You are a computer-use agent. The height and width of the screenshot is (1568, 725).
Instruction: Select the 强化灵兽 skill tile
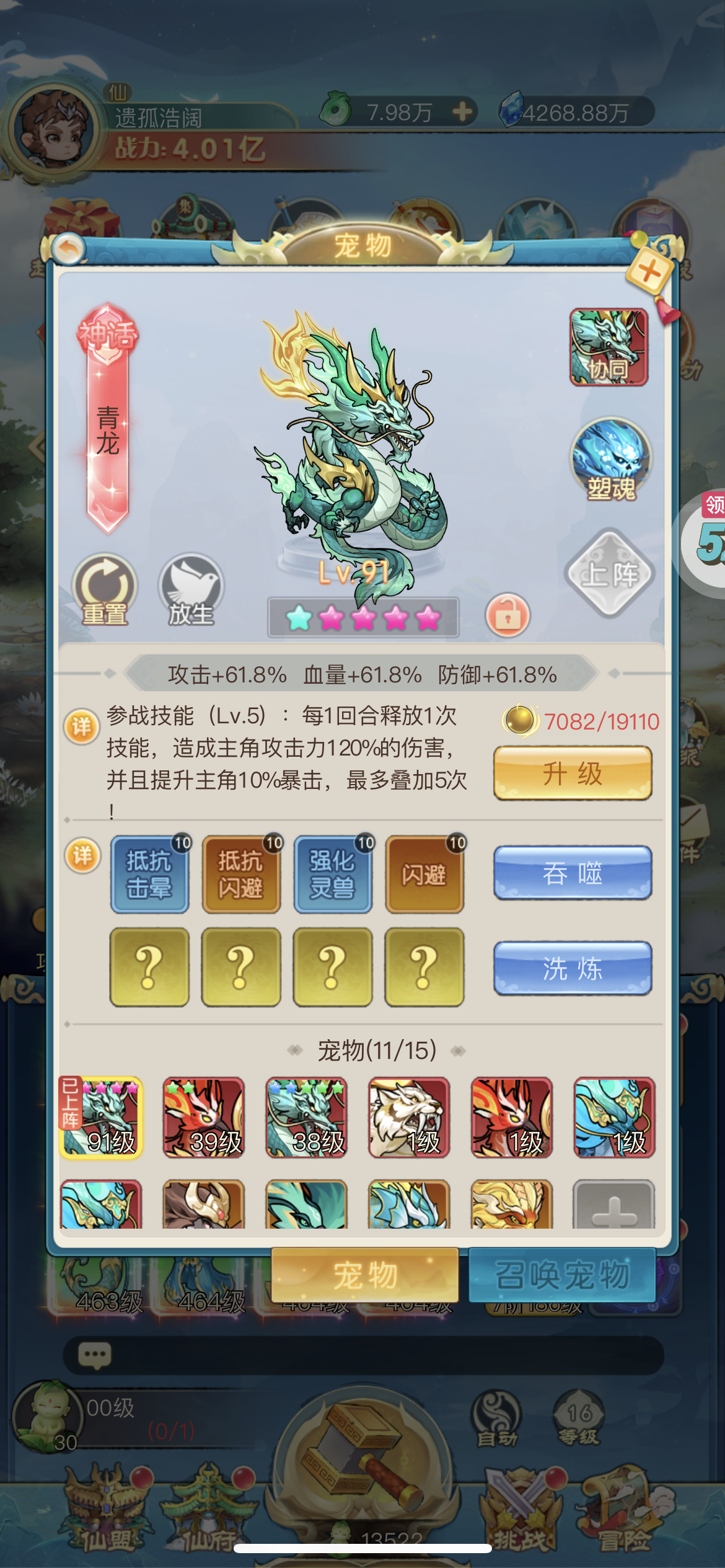pos(333,874)
